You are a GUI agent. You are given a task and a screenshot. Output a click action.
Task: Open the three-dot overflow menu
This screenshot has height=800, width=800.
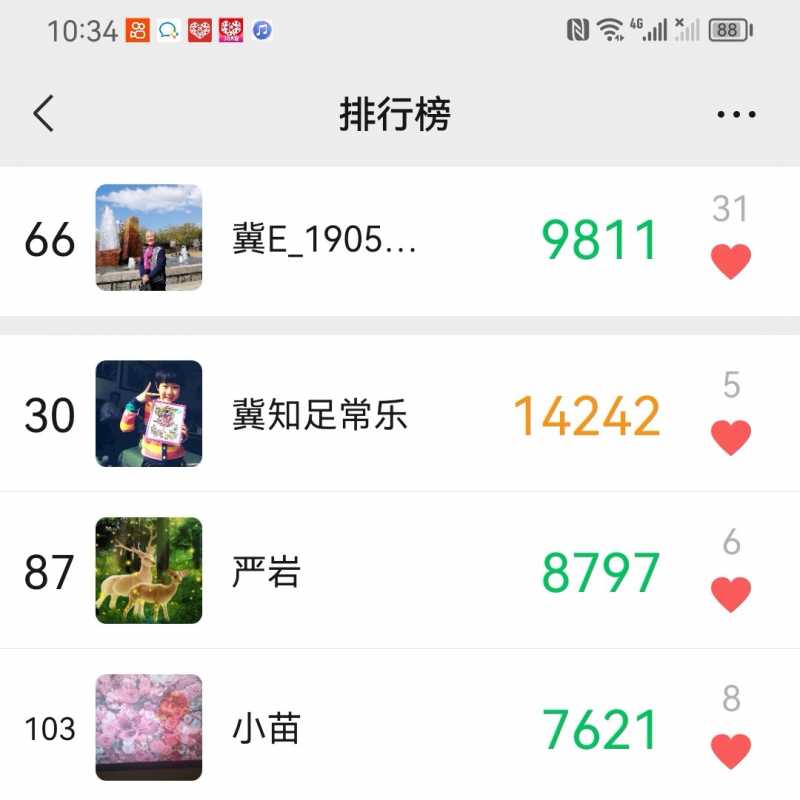[x=736, y=115]
